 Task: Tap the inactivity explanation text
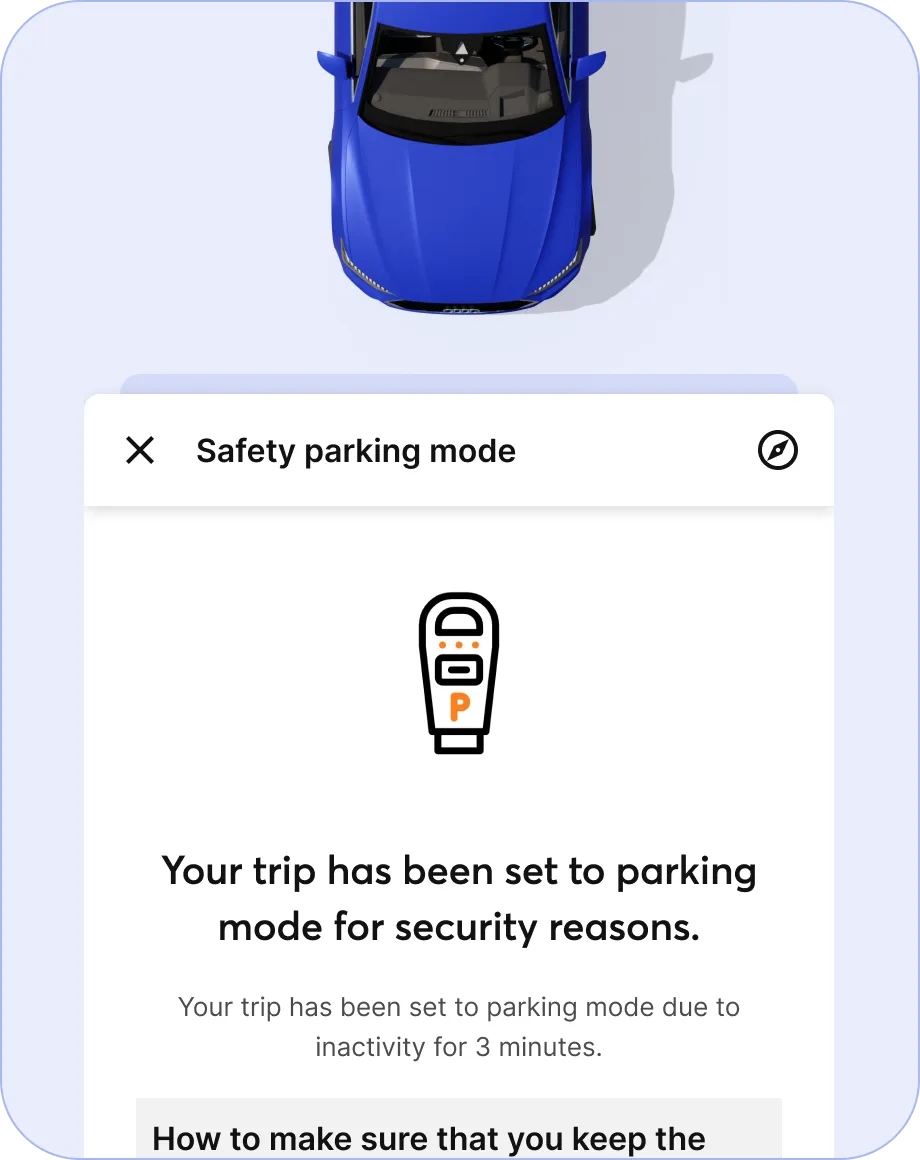click(458, 1026)
